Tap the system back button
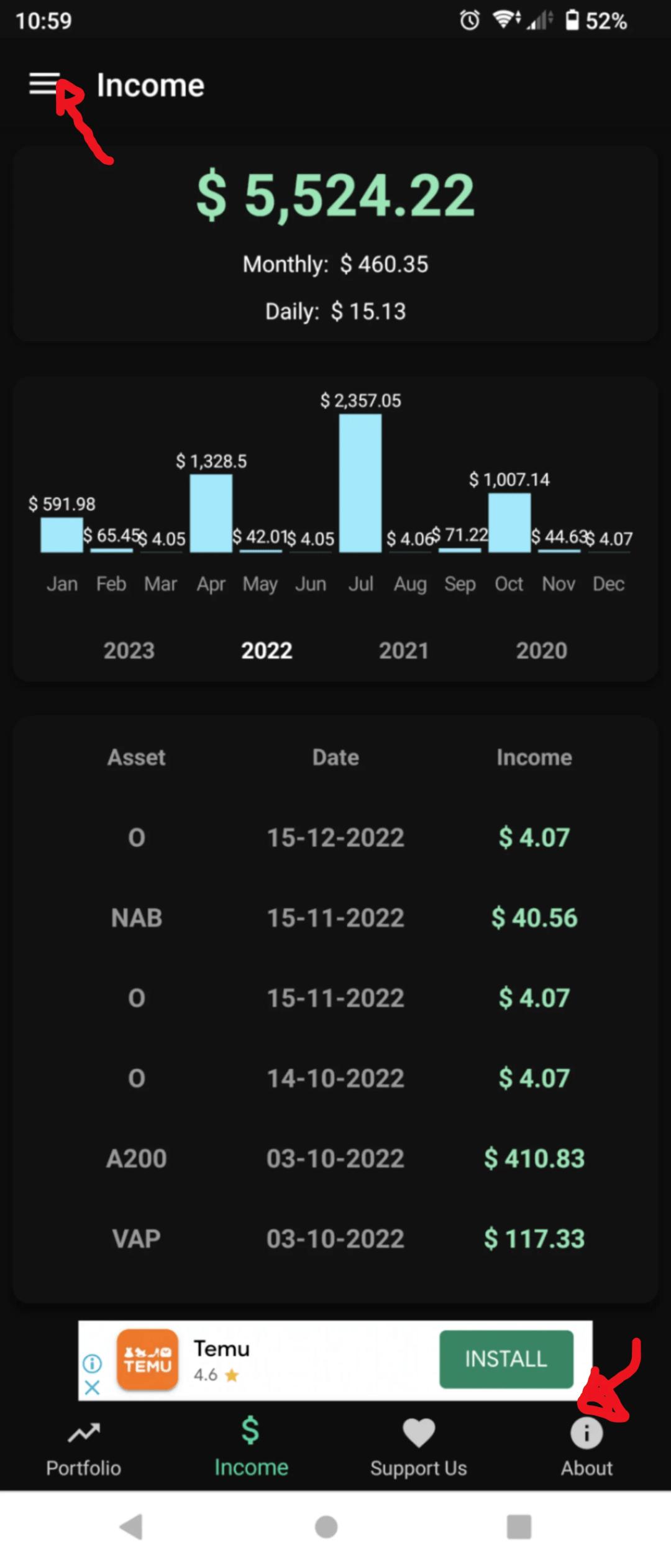671x1568 pixels. [132, 1526]
